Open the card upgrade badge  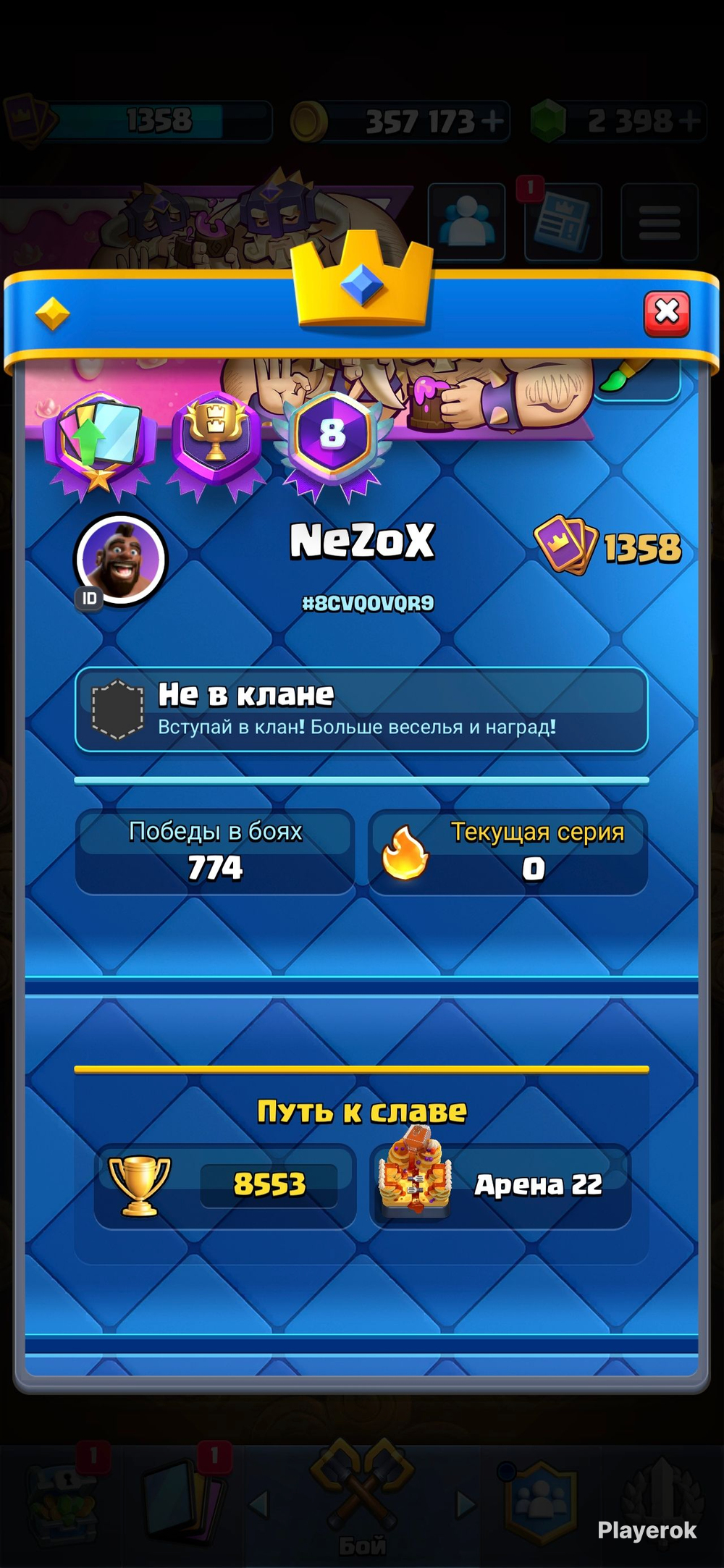[x=99, y=446]
